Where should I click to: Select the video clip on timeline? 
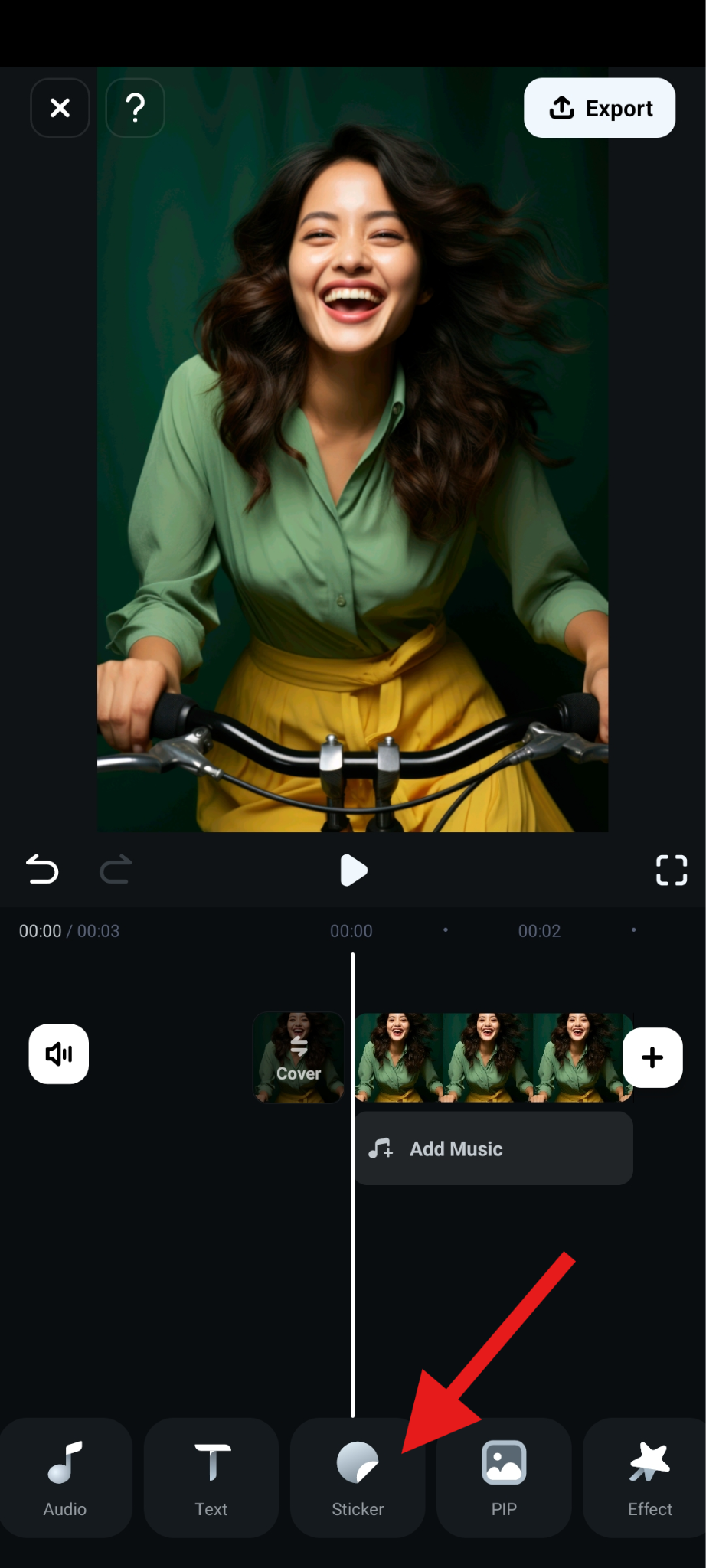pos(490,1057)
